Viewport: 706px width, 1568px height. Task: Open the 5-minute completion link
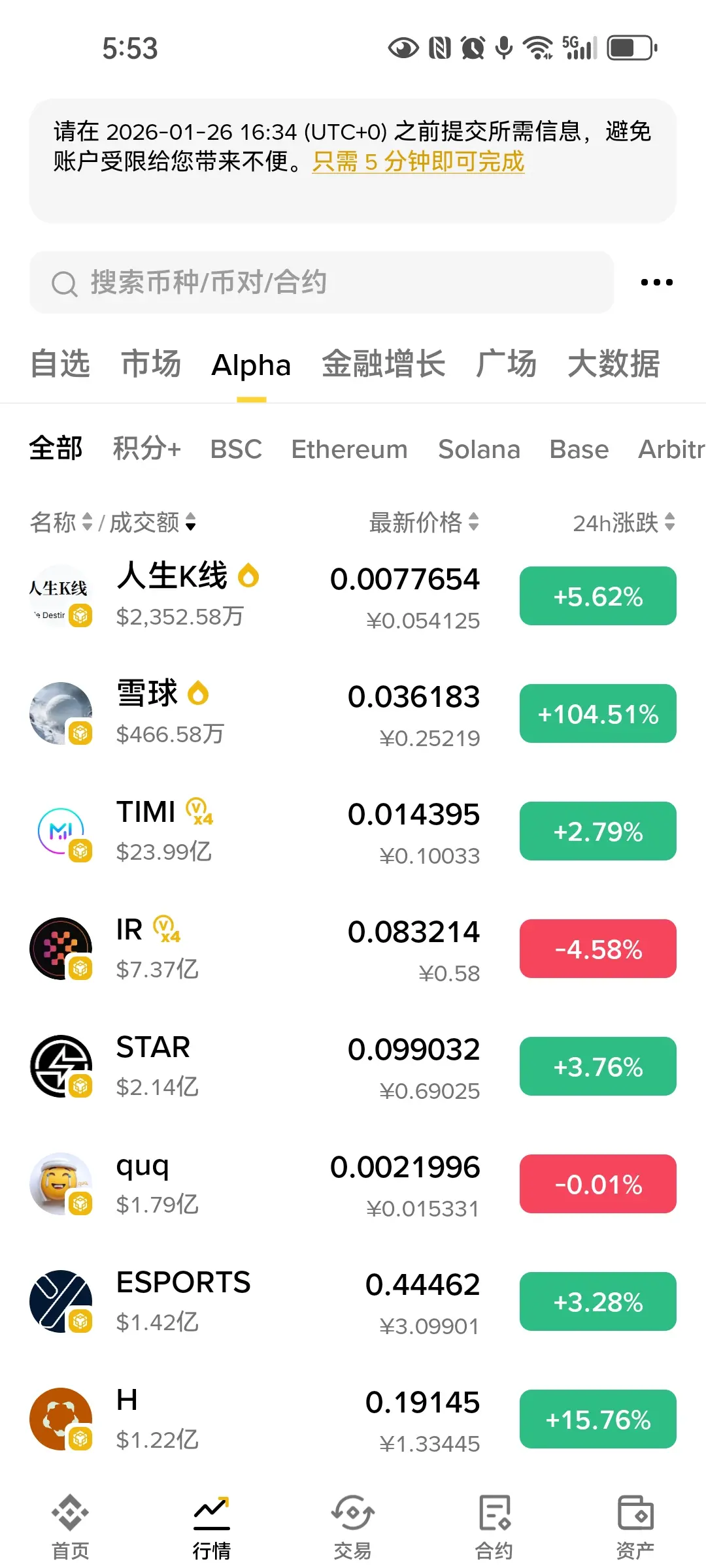418,161
